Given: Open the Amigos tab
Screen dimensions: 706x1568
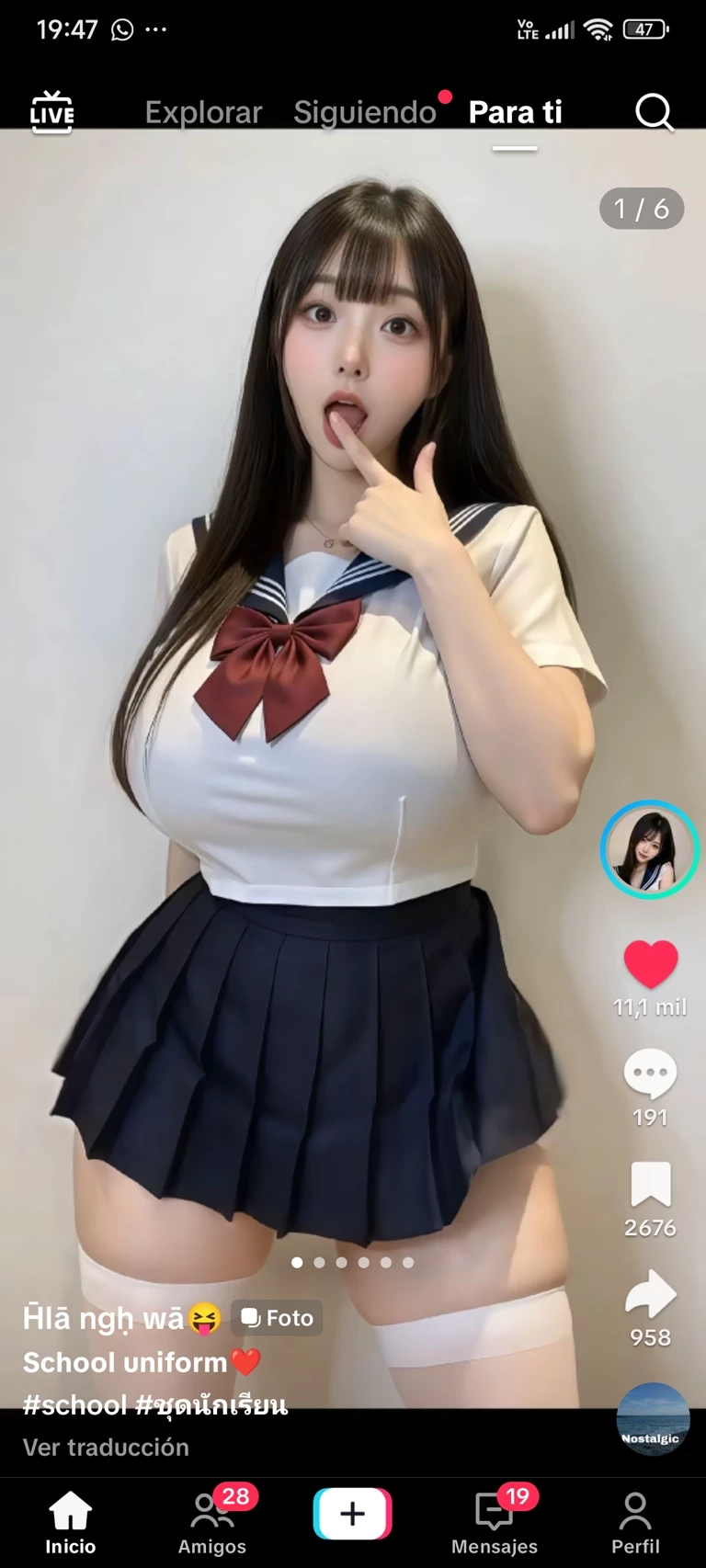Looking at the screenshot, I should [212, 1522].
